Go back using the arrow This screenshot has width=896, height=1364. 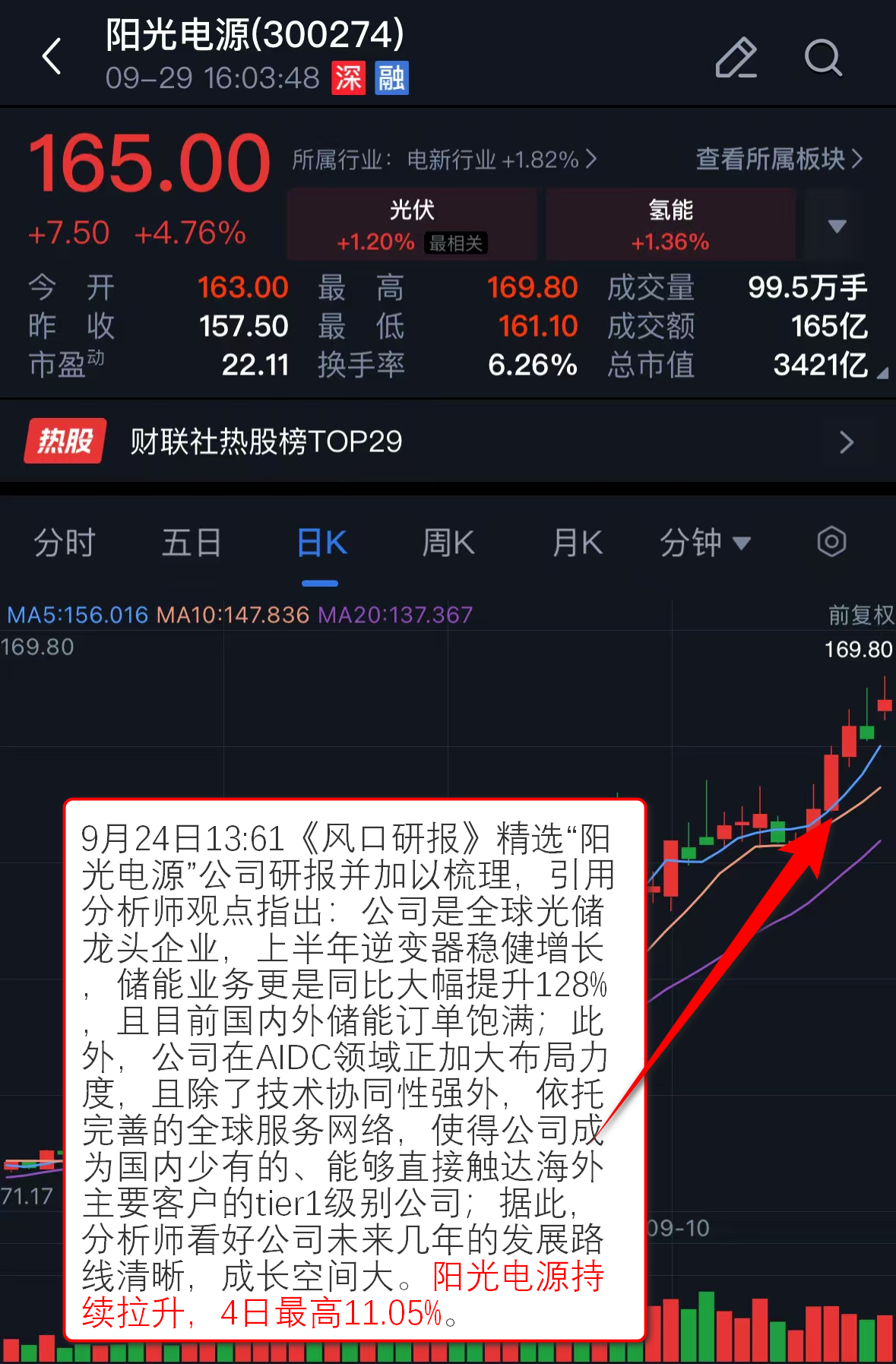pos(52,57)
